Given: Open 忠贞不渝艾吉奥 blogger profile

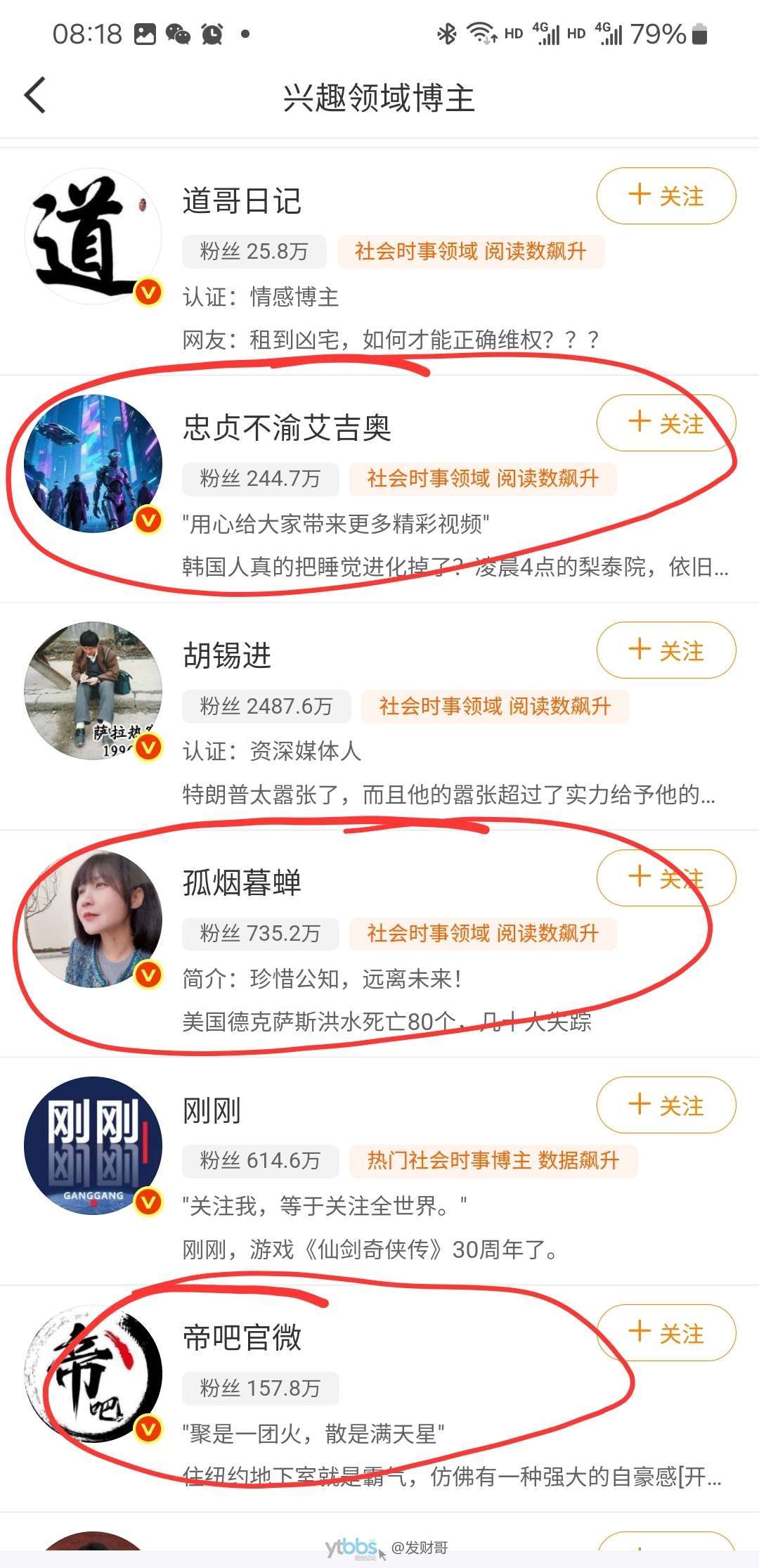Looking at the screenshot, I should click(287, 428).
